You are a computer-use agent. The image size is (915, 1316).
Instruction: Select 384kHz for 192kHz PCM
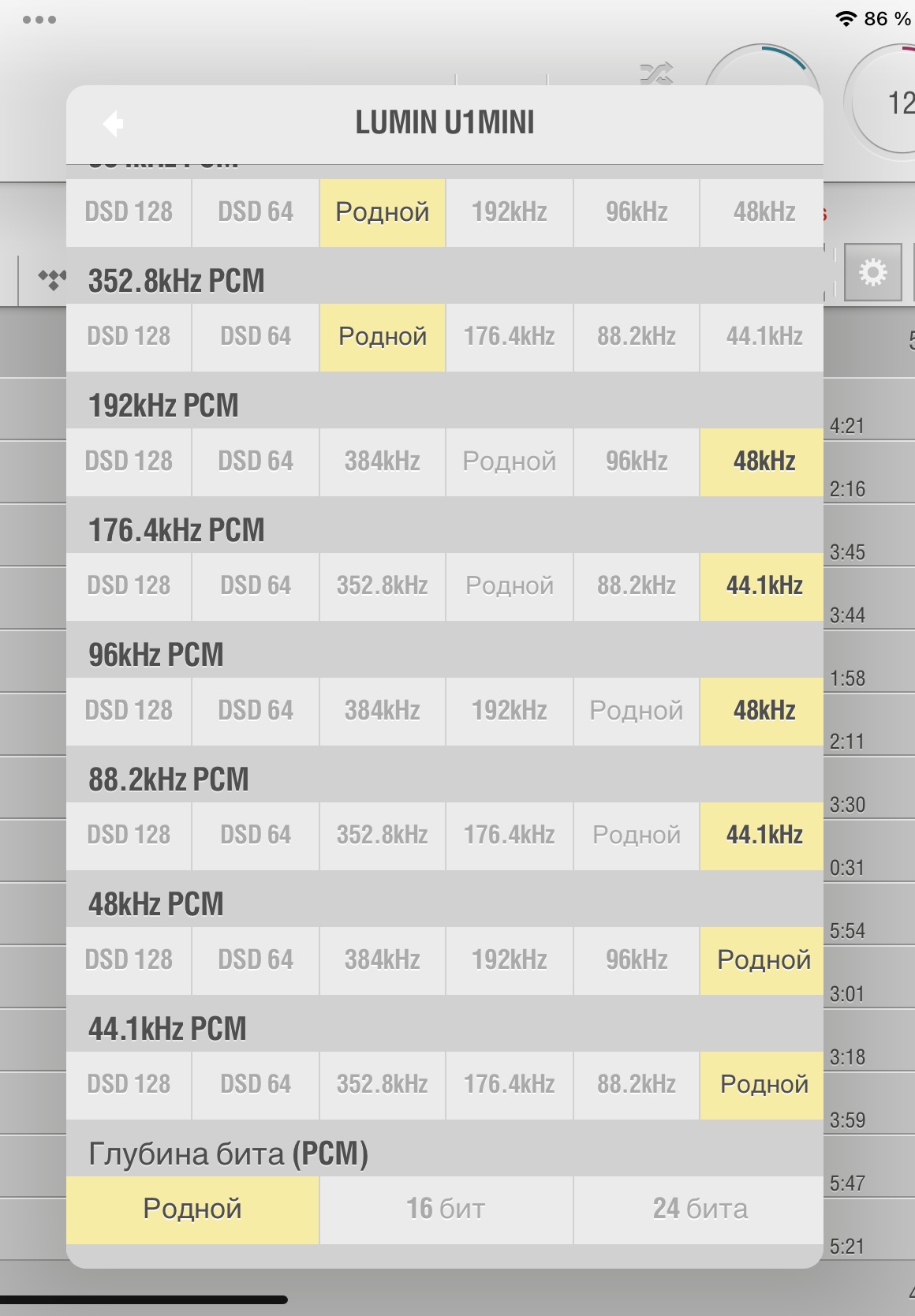pos(383,462)
